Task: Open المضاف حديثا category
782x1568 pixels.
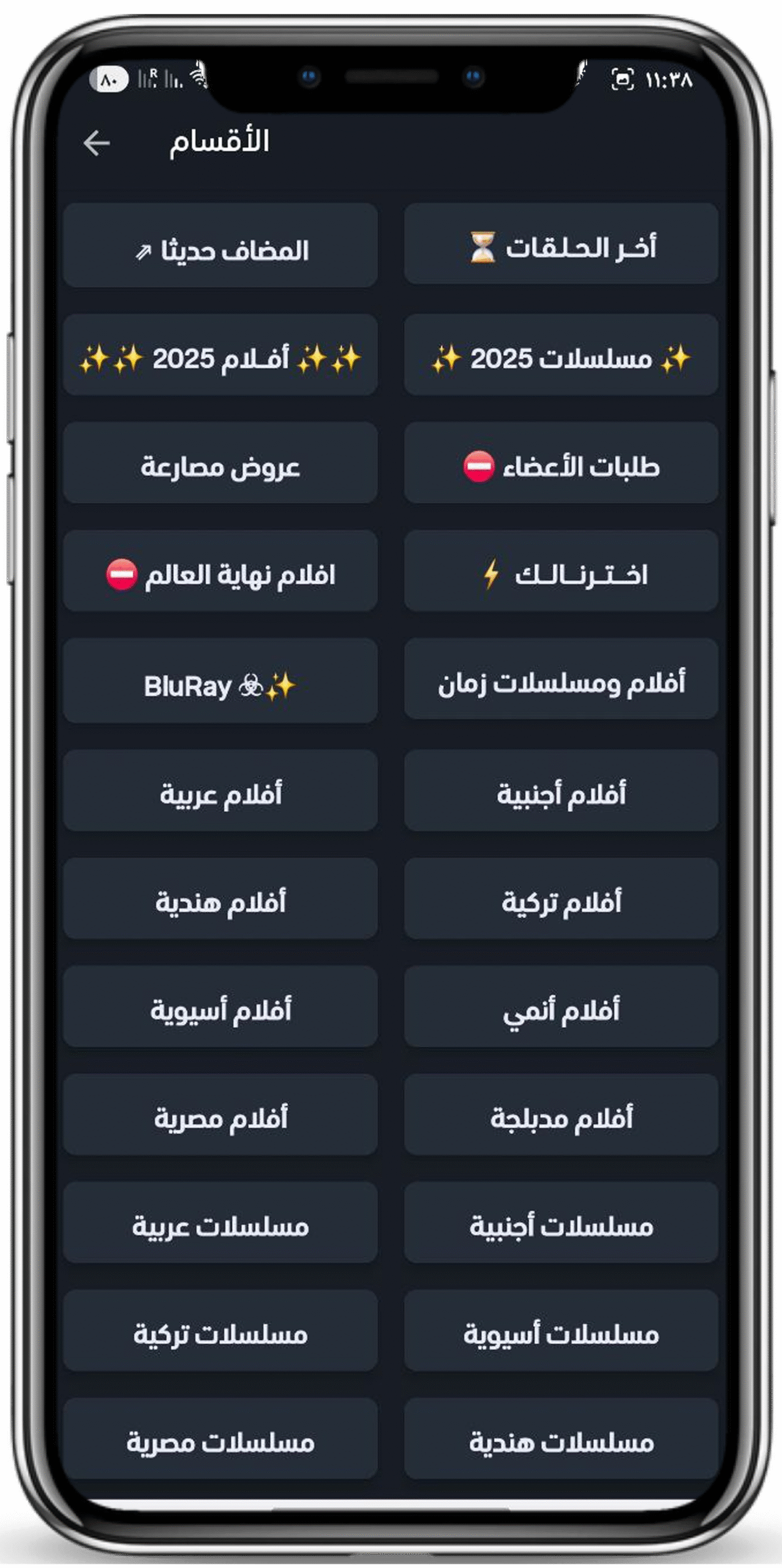Action: 220,245
